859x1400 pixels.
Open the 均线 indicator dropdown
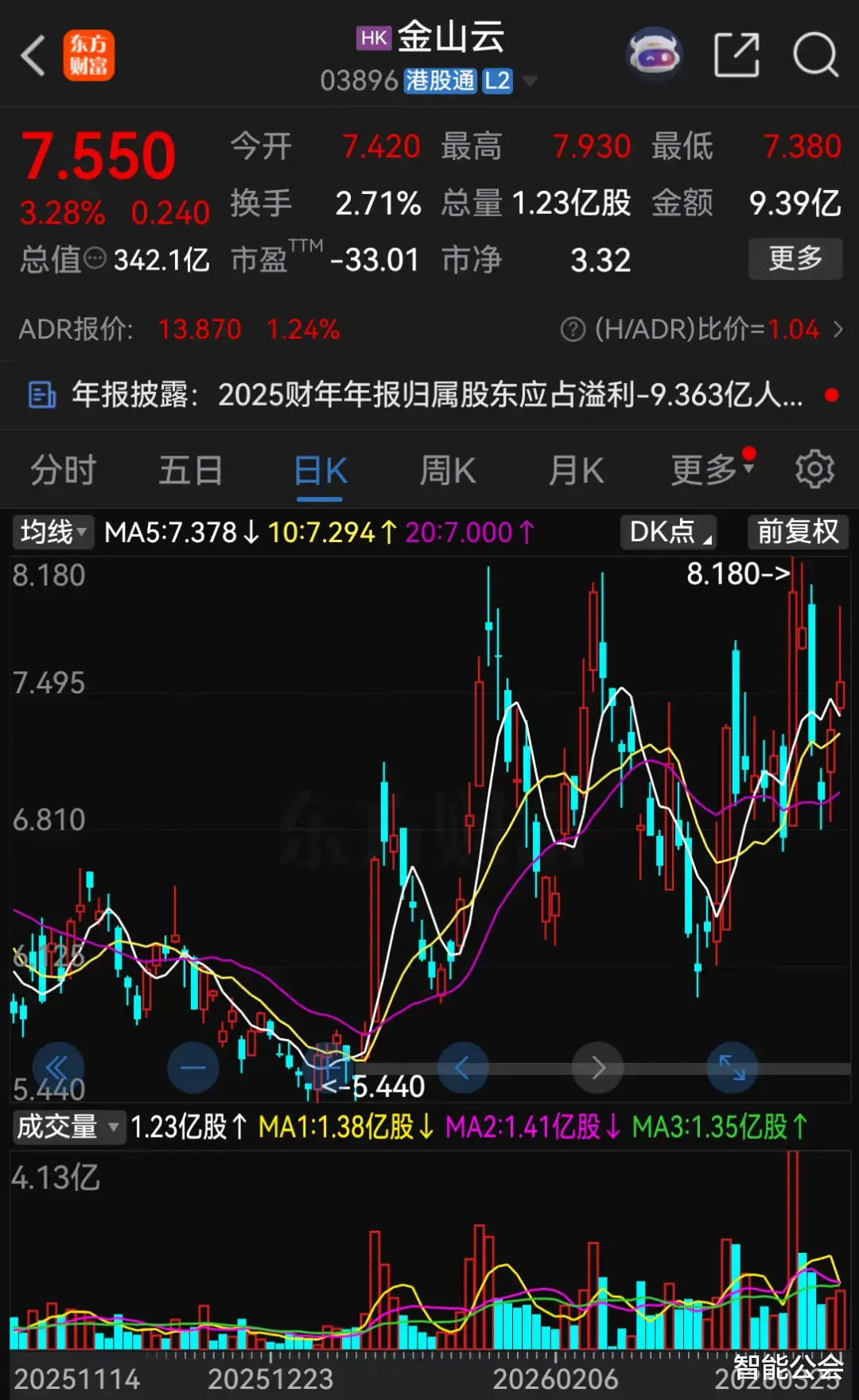[52, 532]
